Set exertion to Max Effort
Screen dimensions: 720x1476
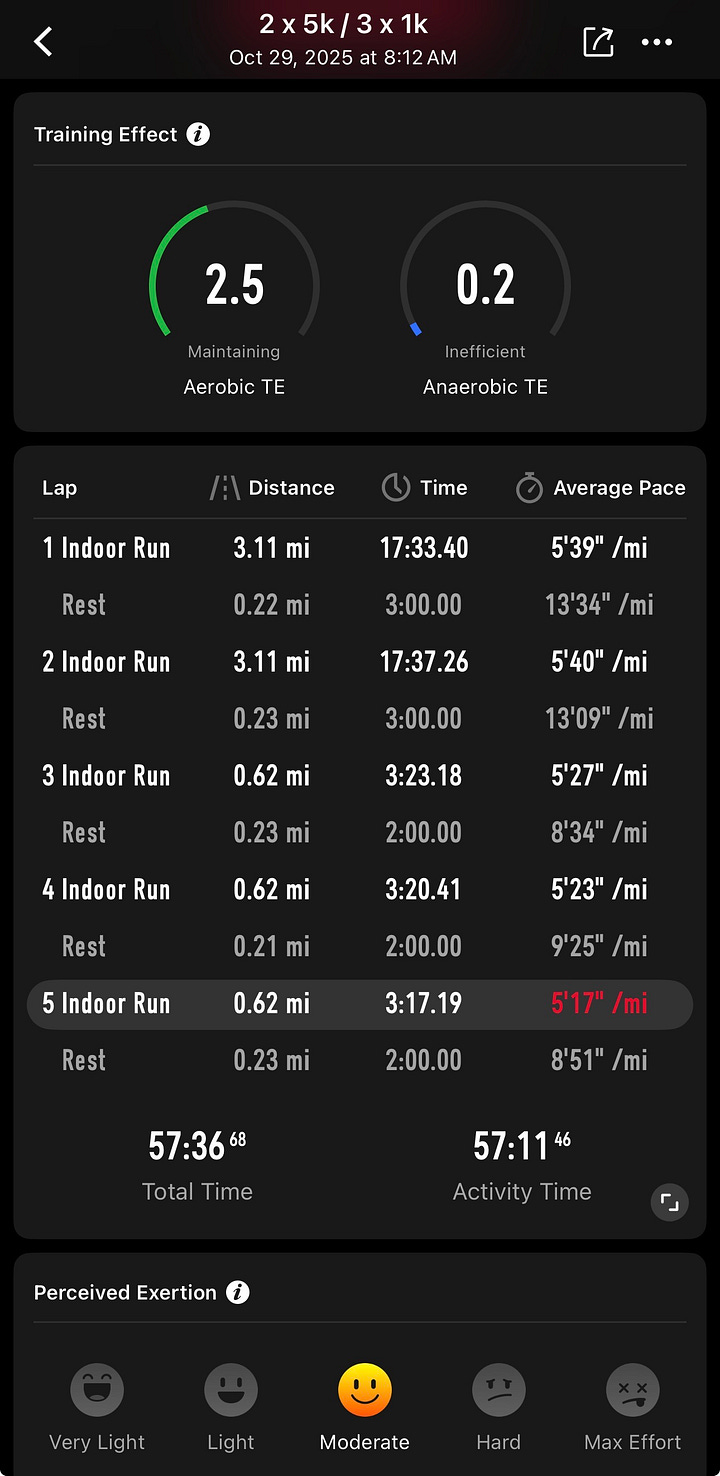632,1390
